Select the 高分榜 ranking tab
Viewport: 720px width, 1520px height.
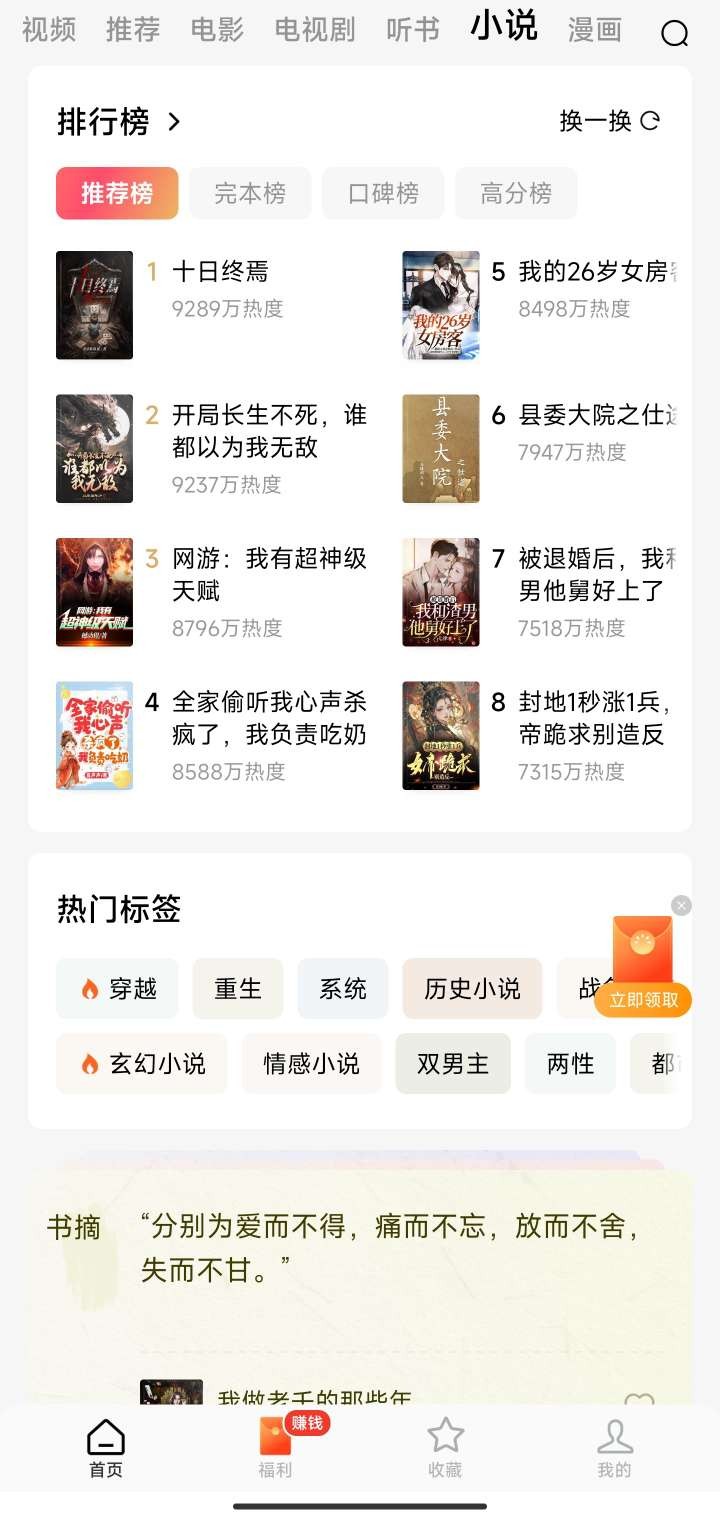coord(516,193)
